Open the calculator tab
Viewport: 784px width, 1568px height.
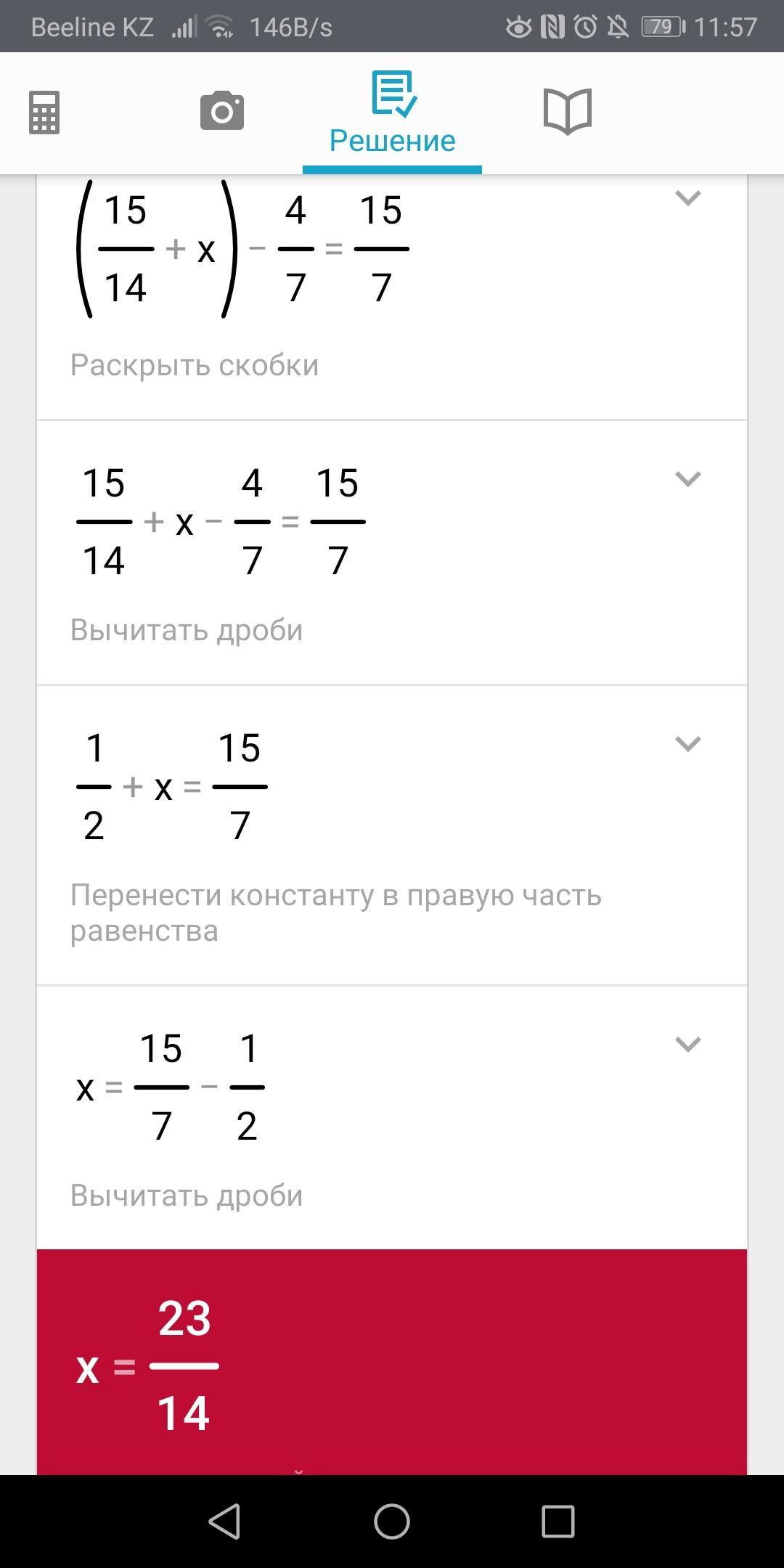point(44,113)
